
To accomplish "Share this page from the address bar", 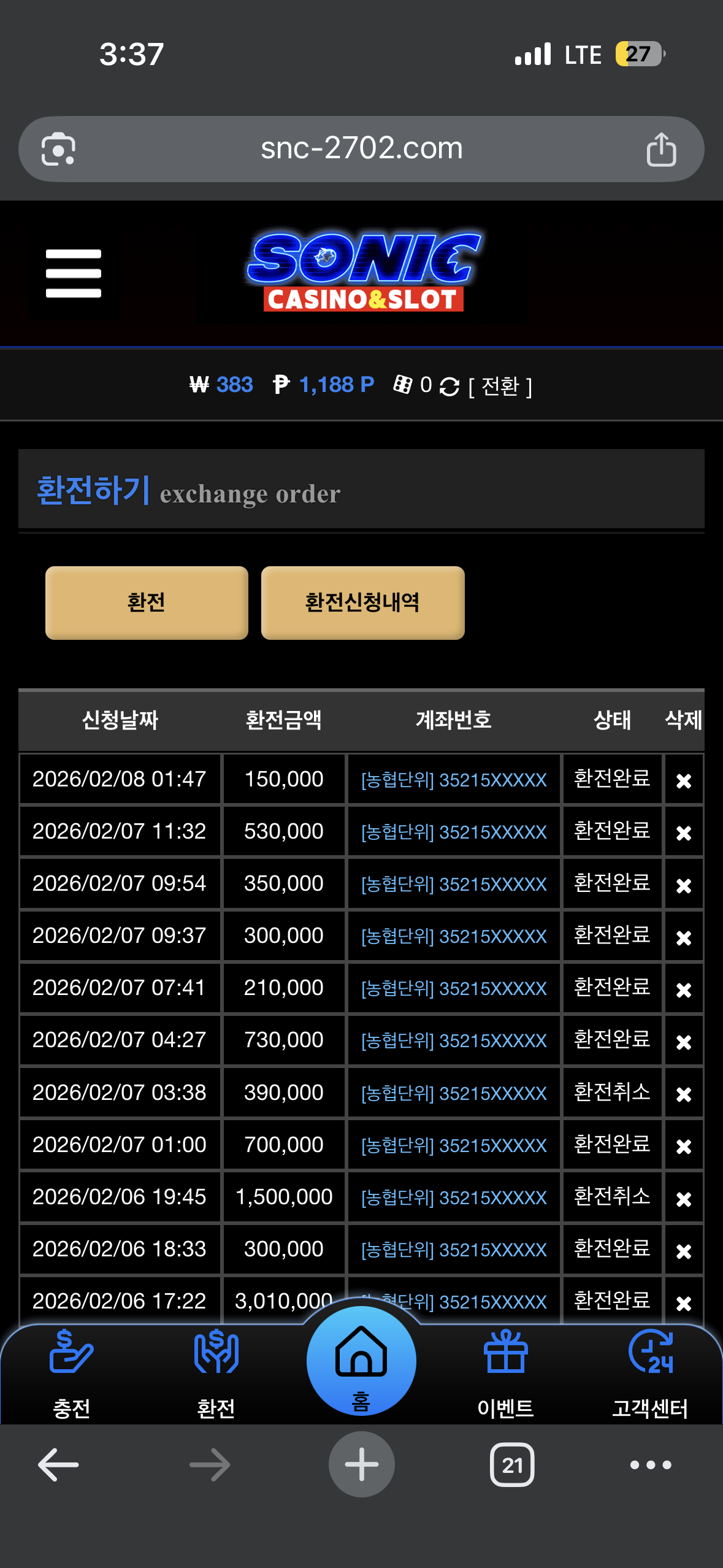I will coord(661,150).
